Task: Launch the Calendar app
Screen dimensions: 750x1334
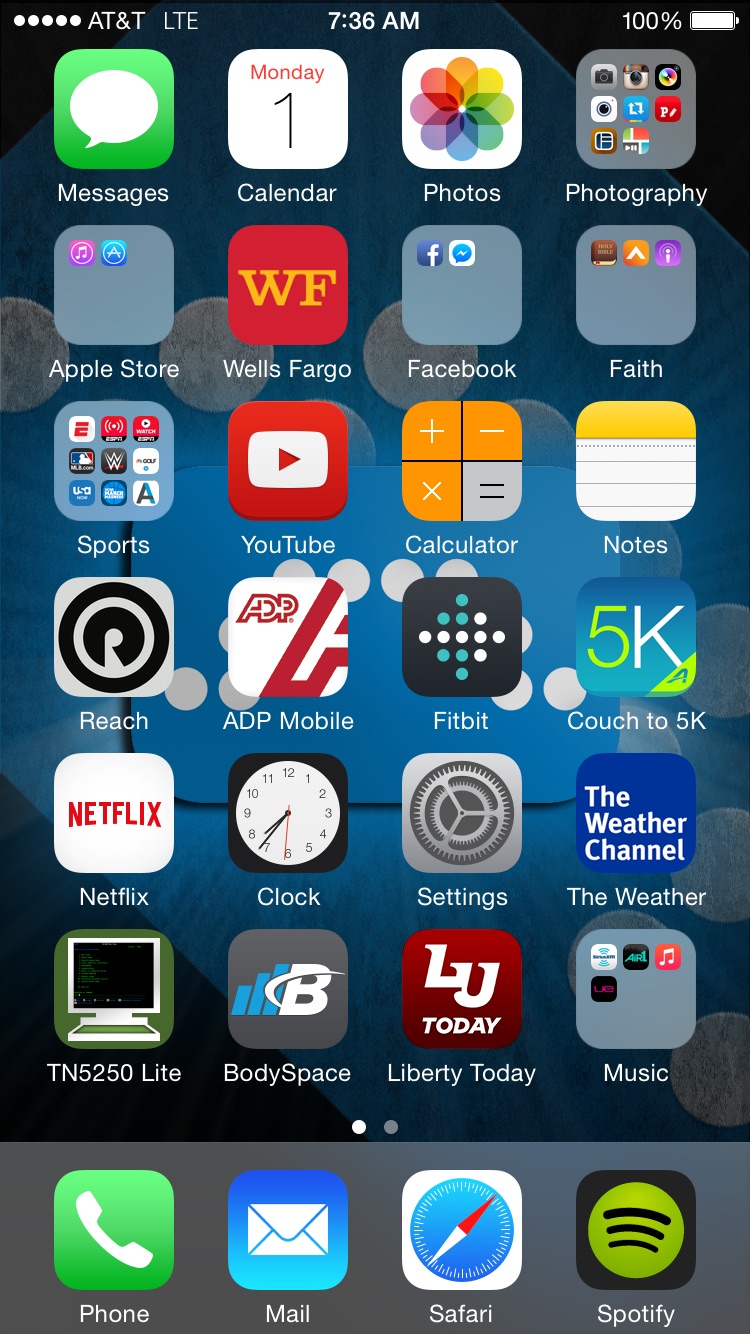Action: (288, 109)
